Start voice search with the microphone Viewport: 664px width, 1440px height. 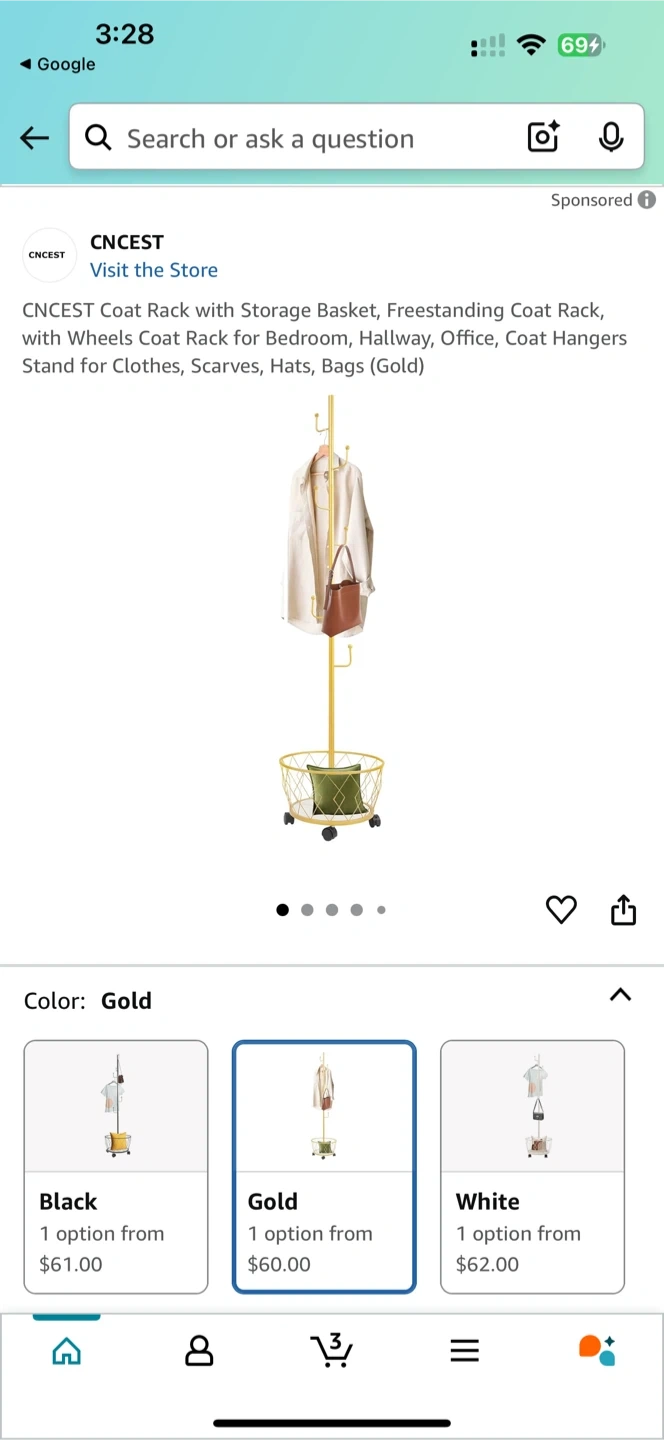611,137
